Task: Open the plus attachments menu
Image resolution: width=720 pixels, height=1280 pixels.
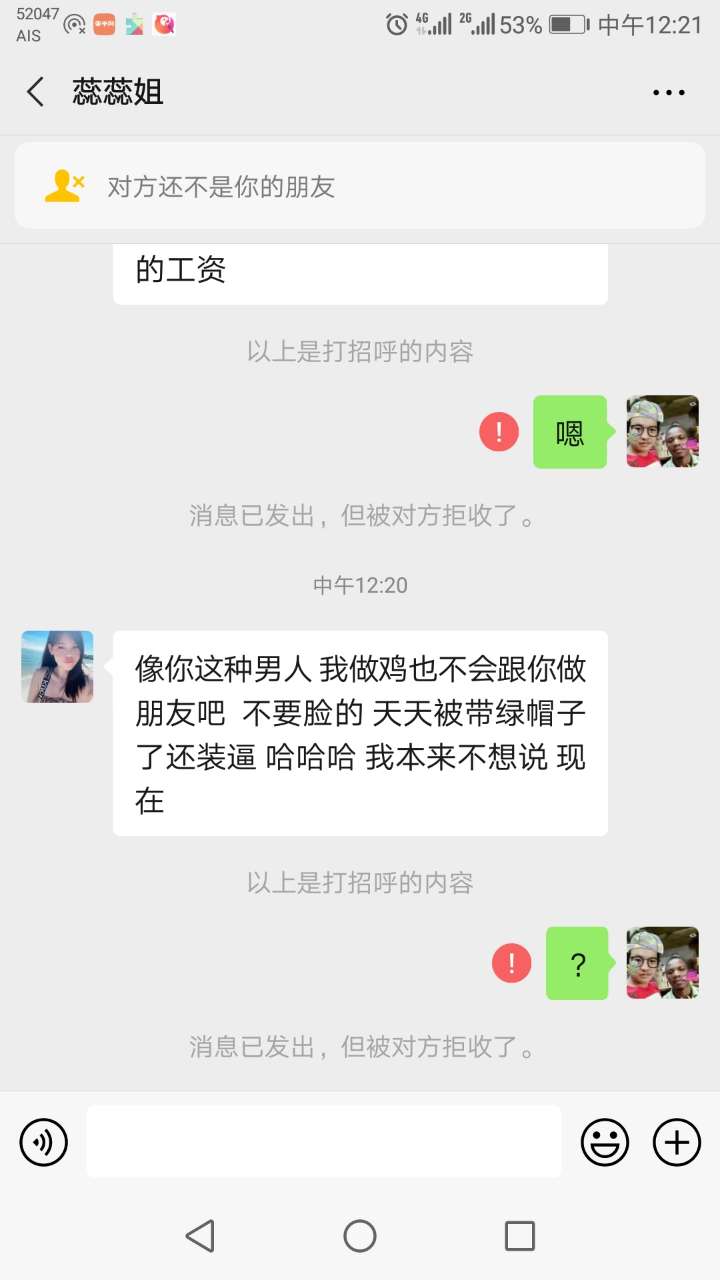Action: point(677,1142)
